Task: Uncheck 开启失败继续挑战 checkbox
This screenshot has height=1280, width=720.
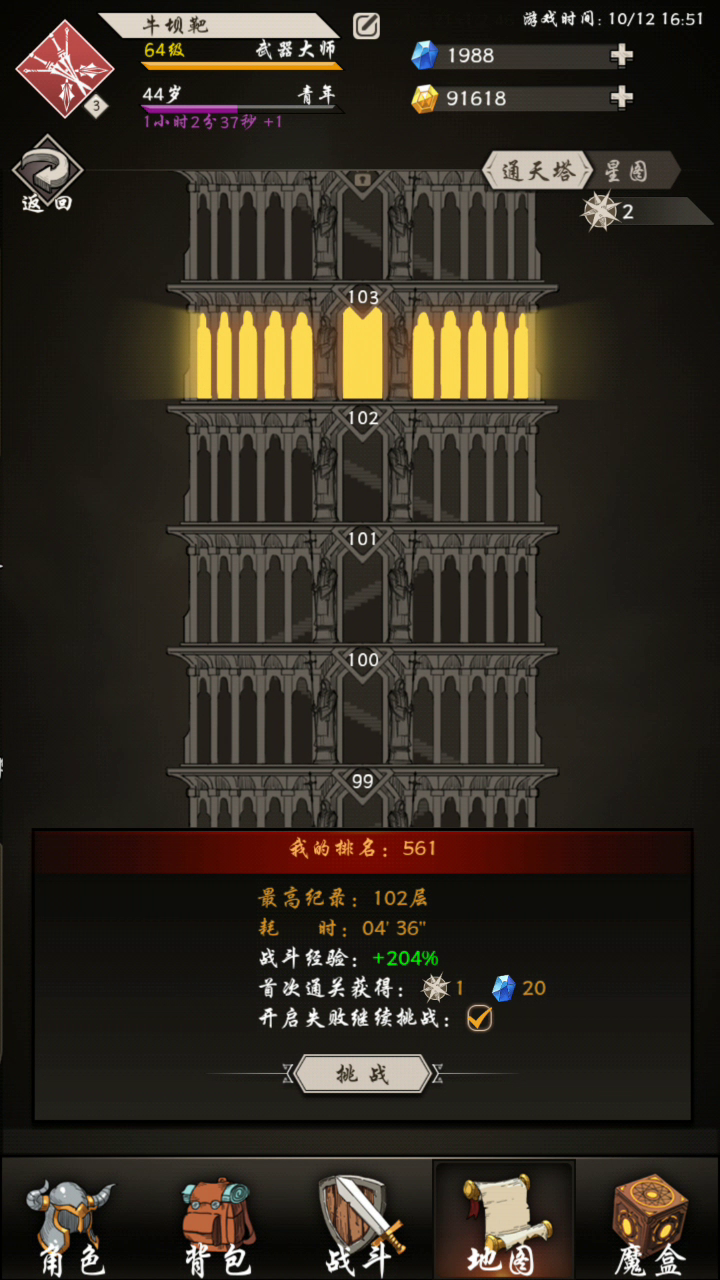Action: click(x=480, y=1019)
